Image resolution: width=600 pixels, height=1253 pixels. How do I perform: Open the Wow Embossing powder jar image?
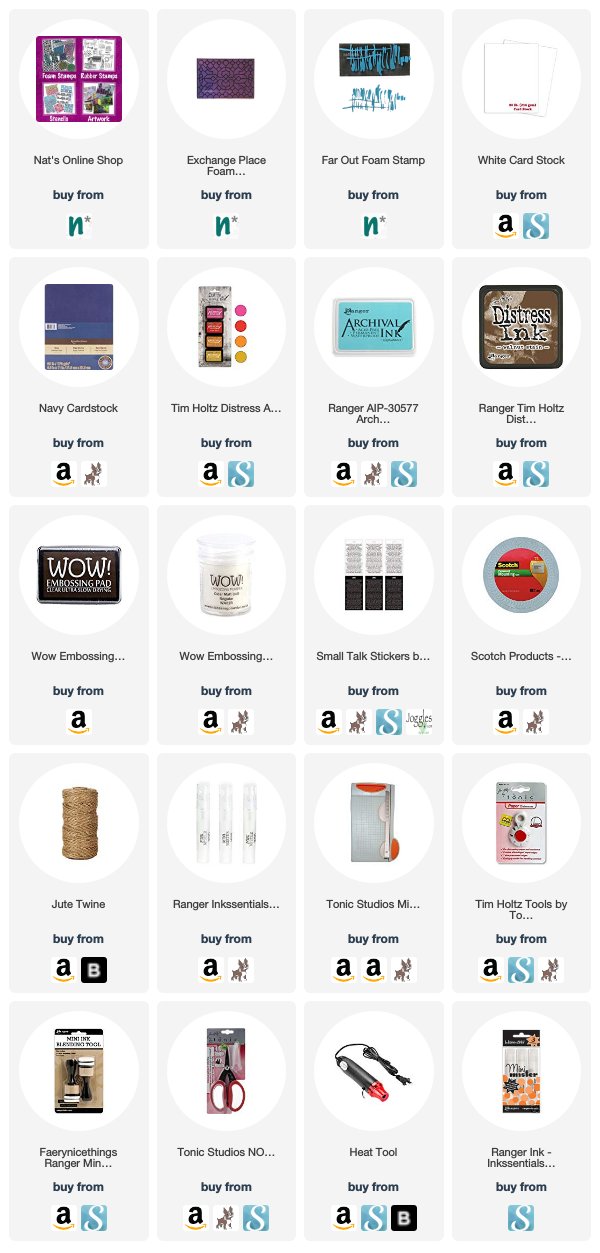226,575
